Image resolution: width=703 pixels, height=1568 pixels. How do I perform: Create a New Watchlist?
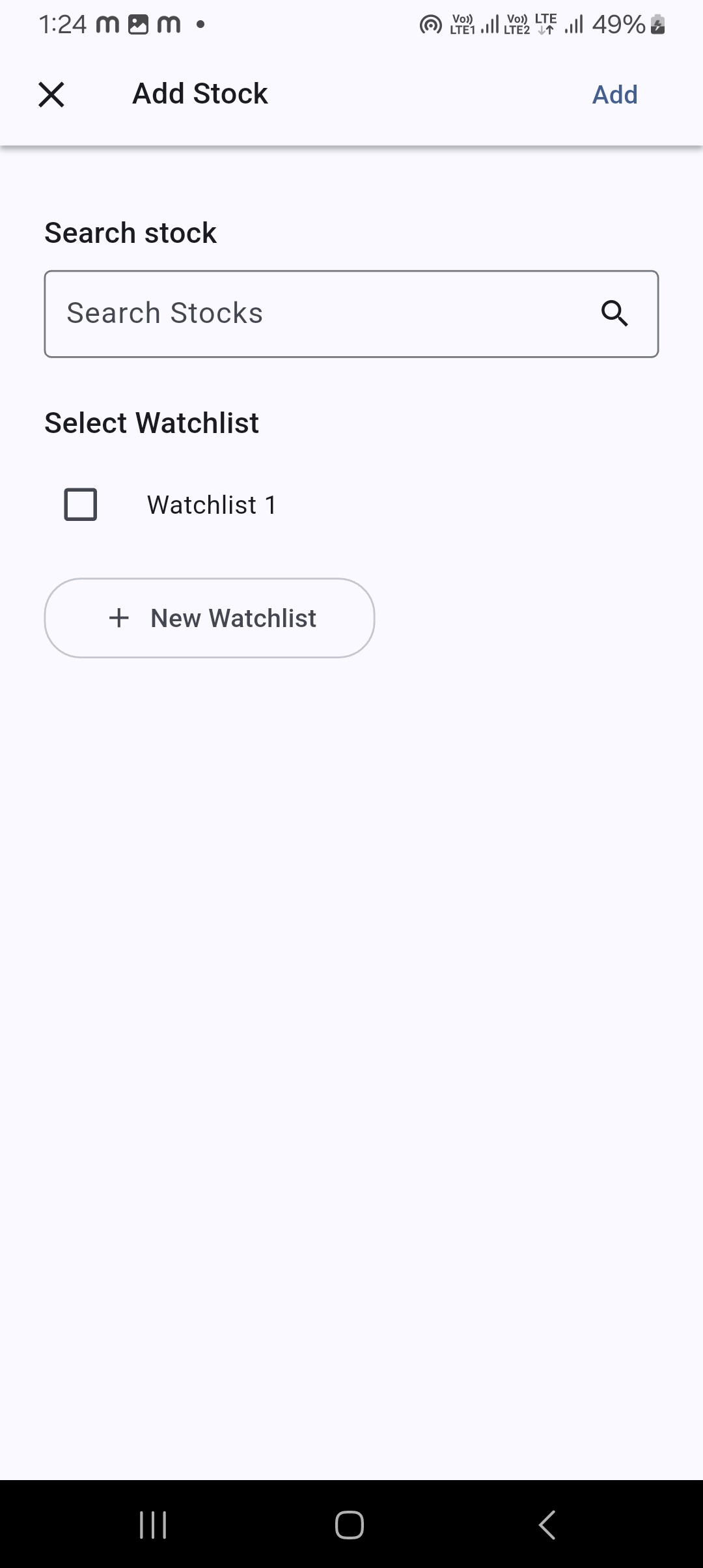point(210,618)
